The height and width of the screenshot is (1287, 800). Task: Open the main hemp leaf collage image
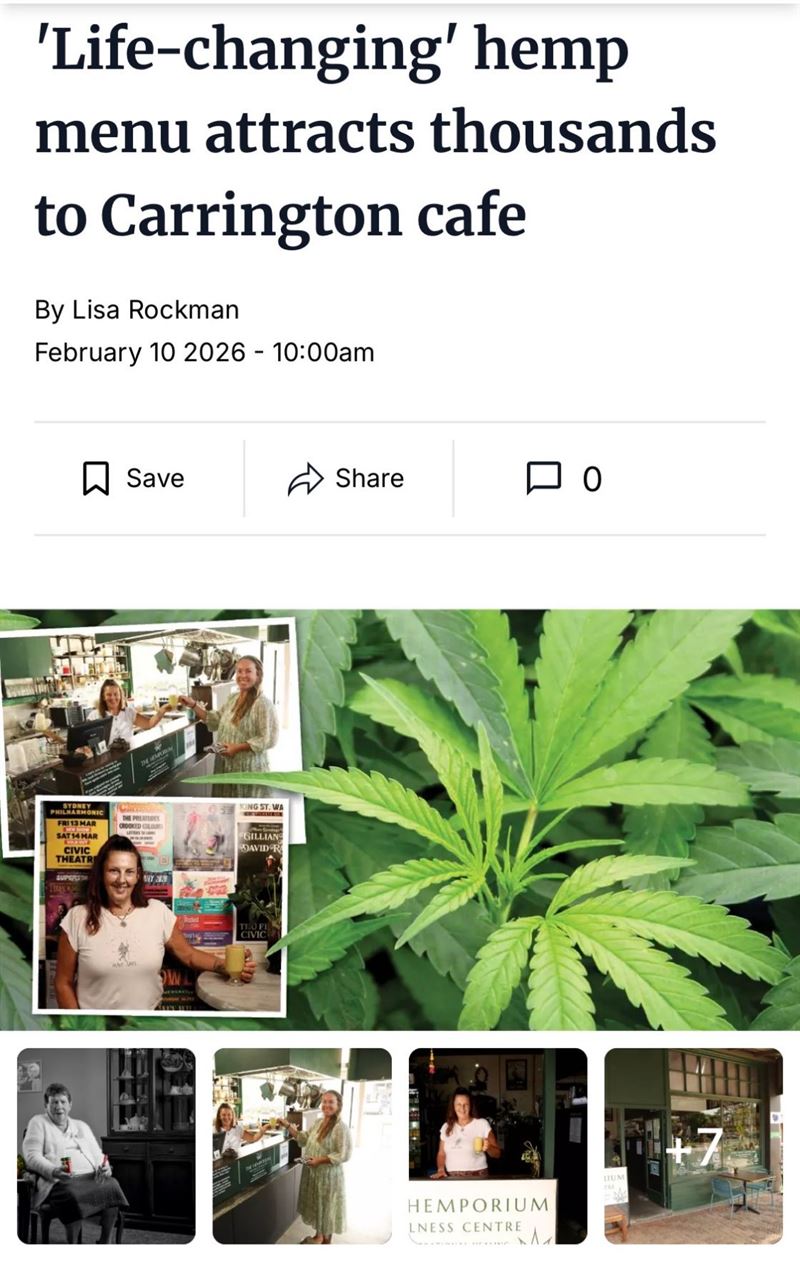[x=400, y=818]
